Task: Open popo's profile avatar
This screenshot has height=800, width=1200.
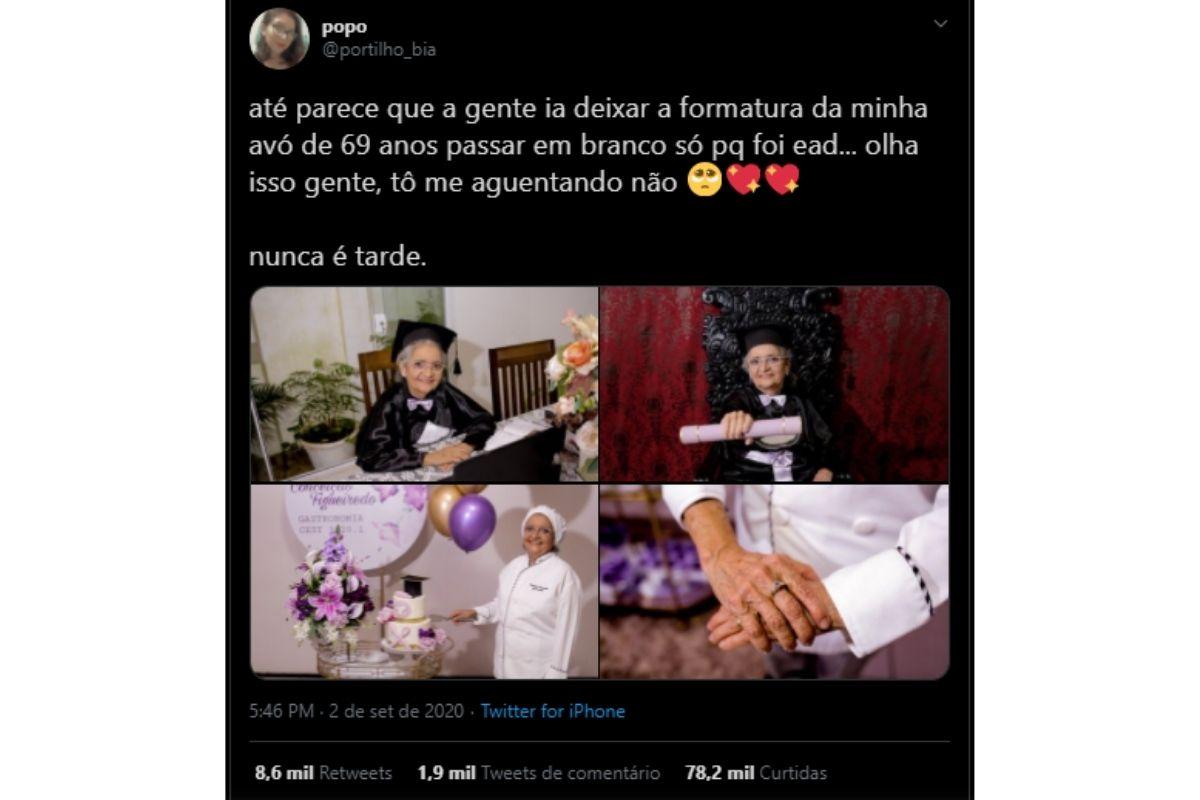Action: tap(279, 38)
